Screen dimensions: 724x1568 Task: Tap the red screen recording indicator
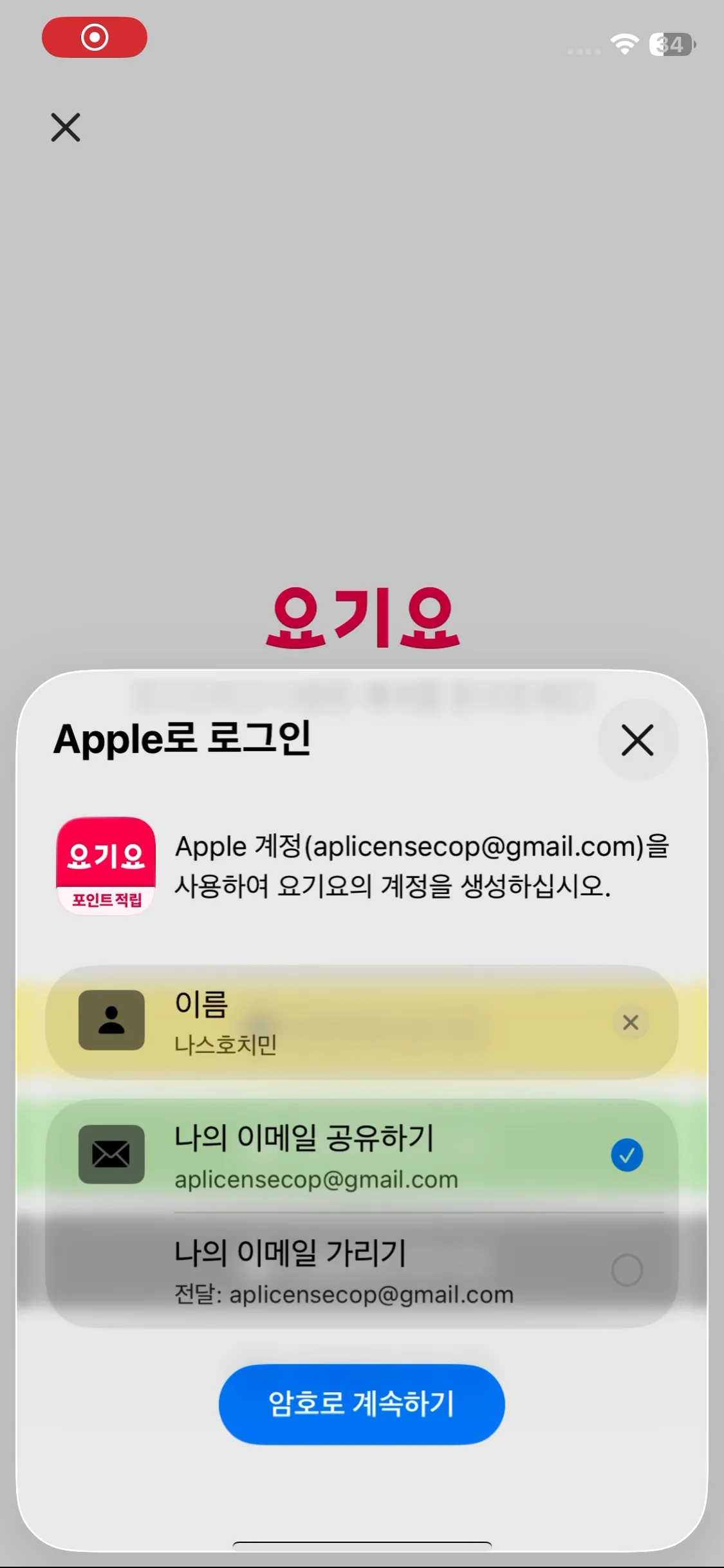pyautogui.click(x=95, y=37)
